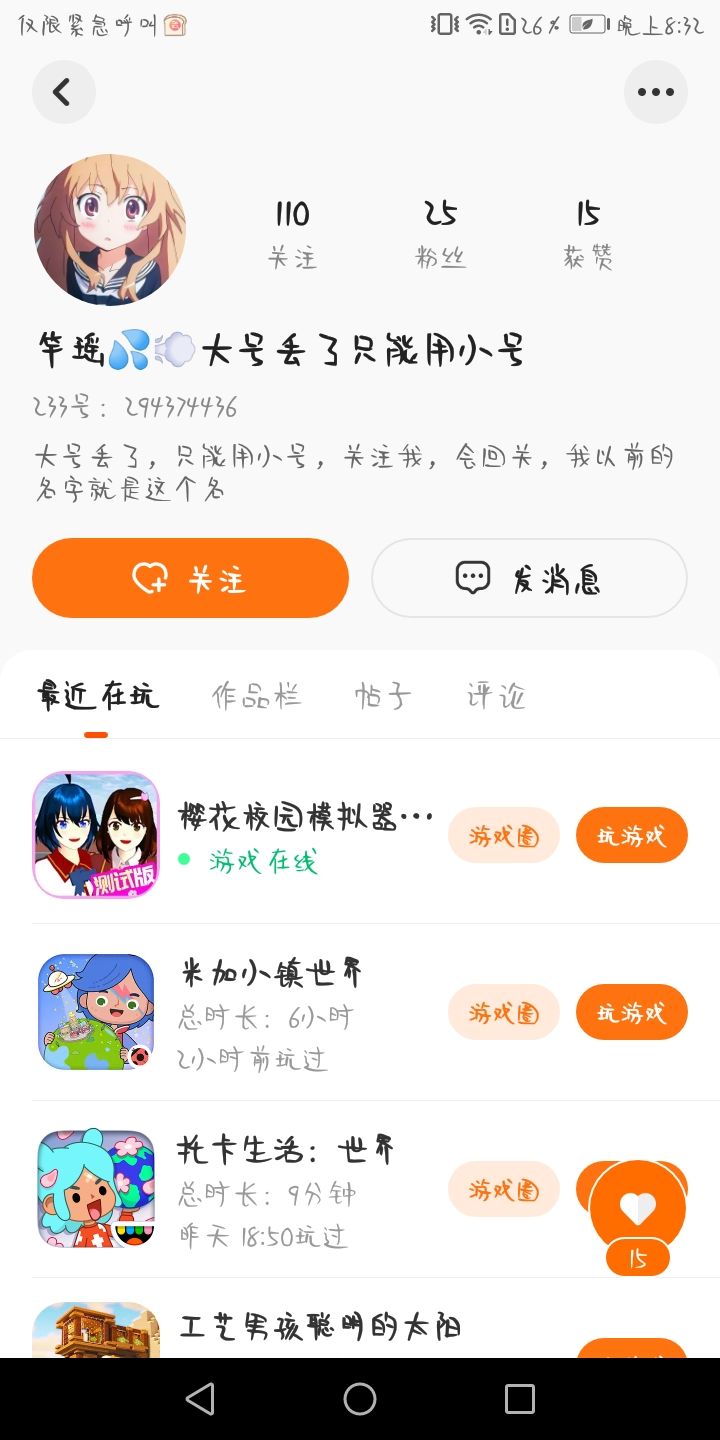Screen dimensions: 720x1440
Task: Follow this user with 关注 button
Action: [x=190, y=578]
